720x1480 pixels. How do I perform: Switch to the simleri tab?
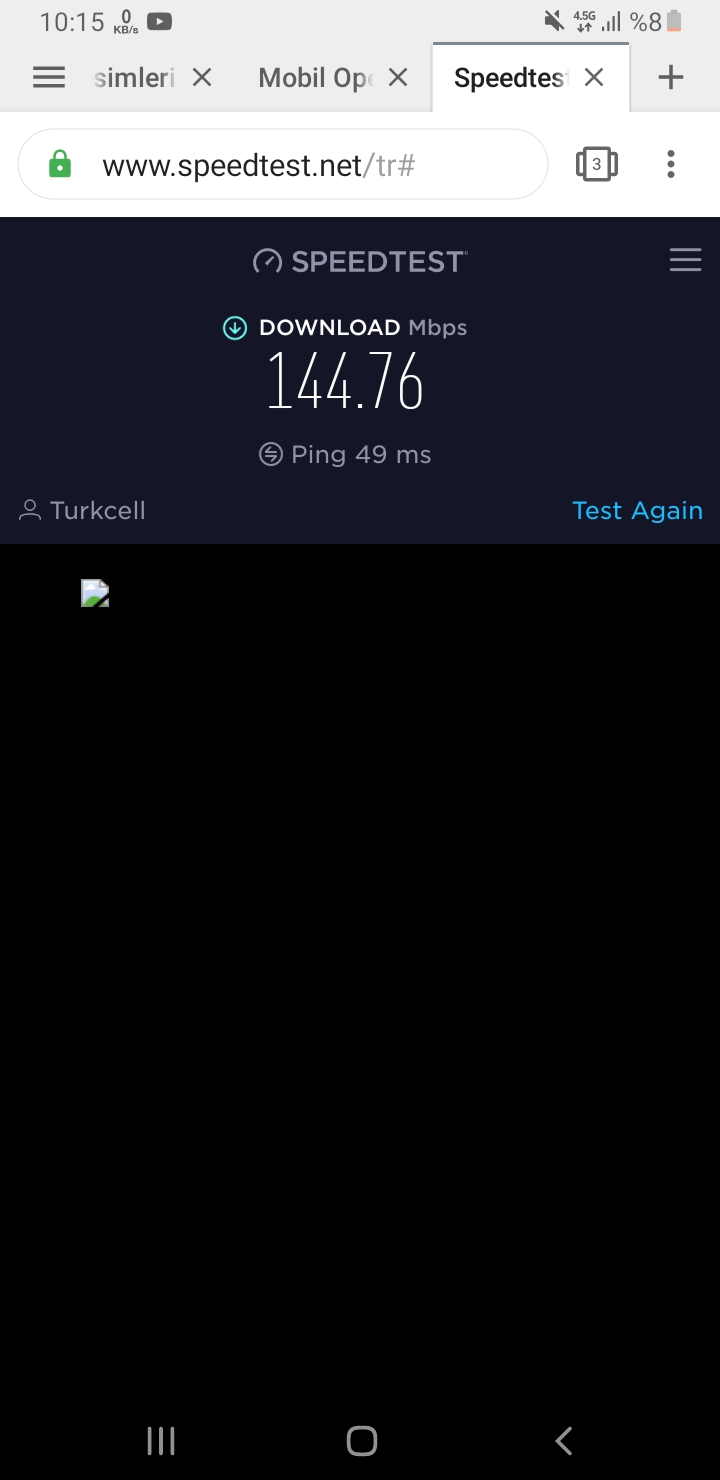click(134, 78)
